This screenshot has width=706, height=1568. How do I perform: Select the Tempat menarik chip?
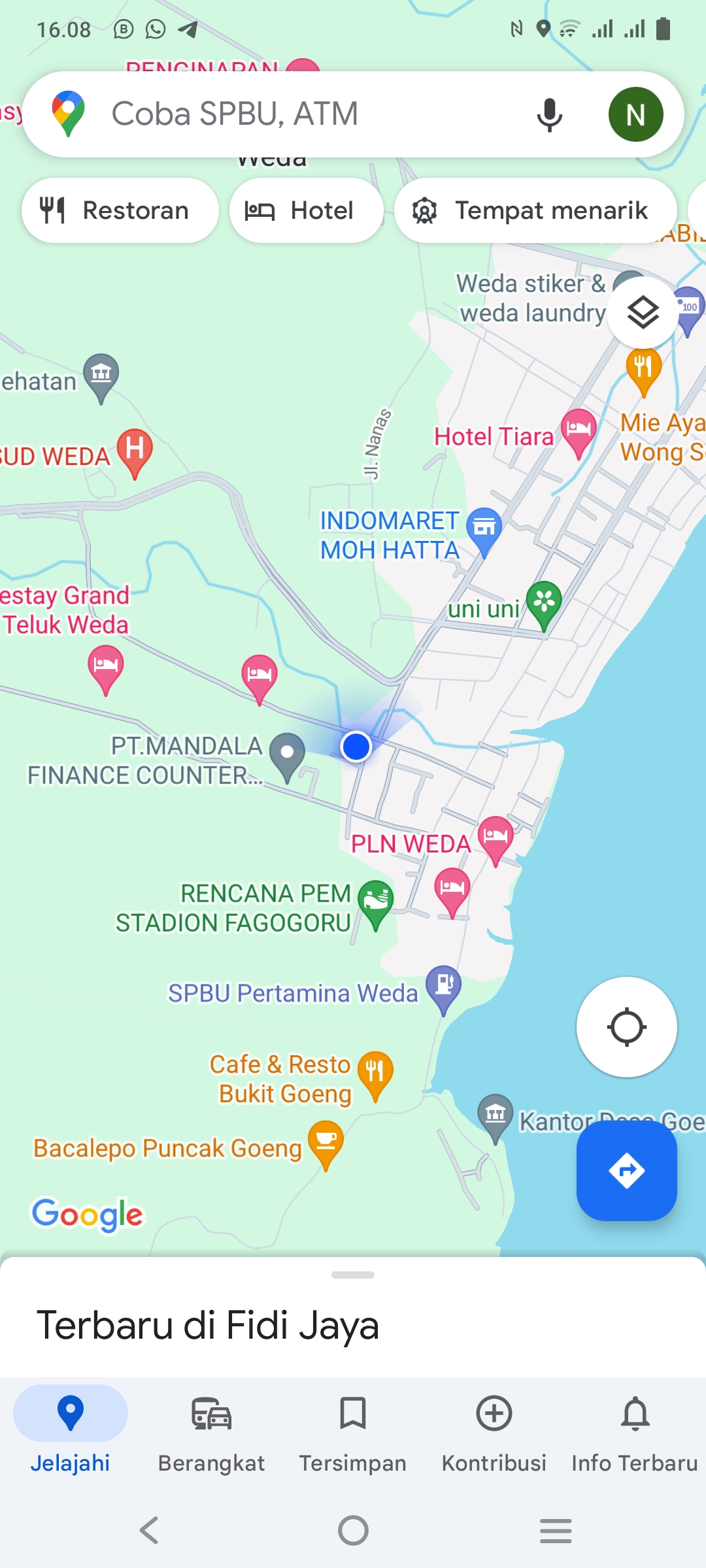pyautogui.click(x=535, y=210)
